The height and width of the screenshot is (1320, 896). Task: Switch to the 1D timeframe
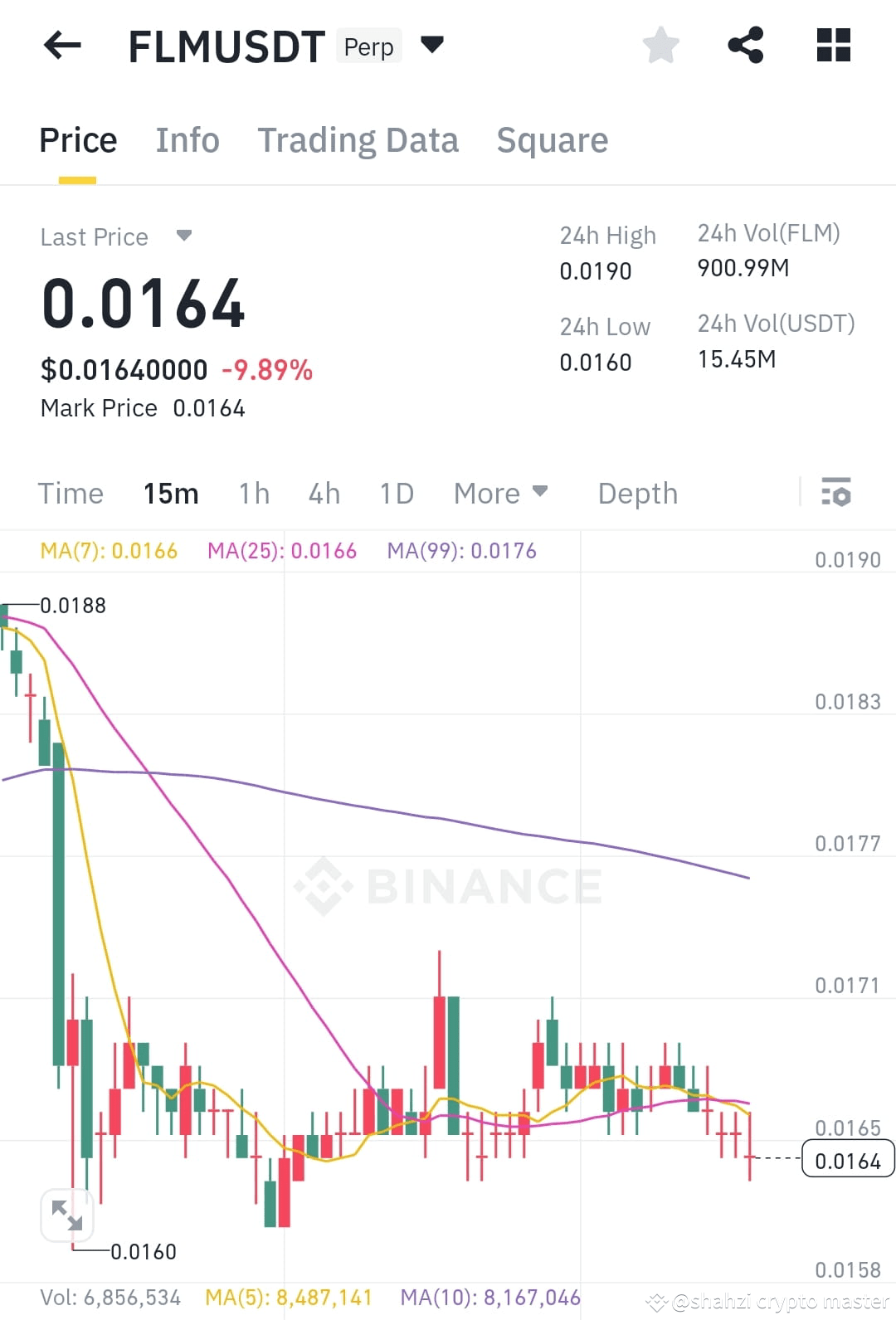pyautogui.click(x=397, y=493)
